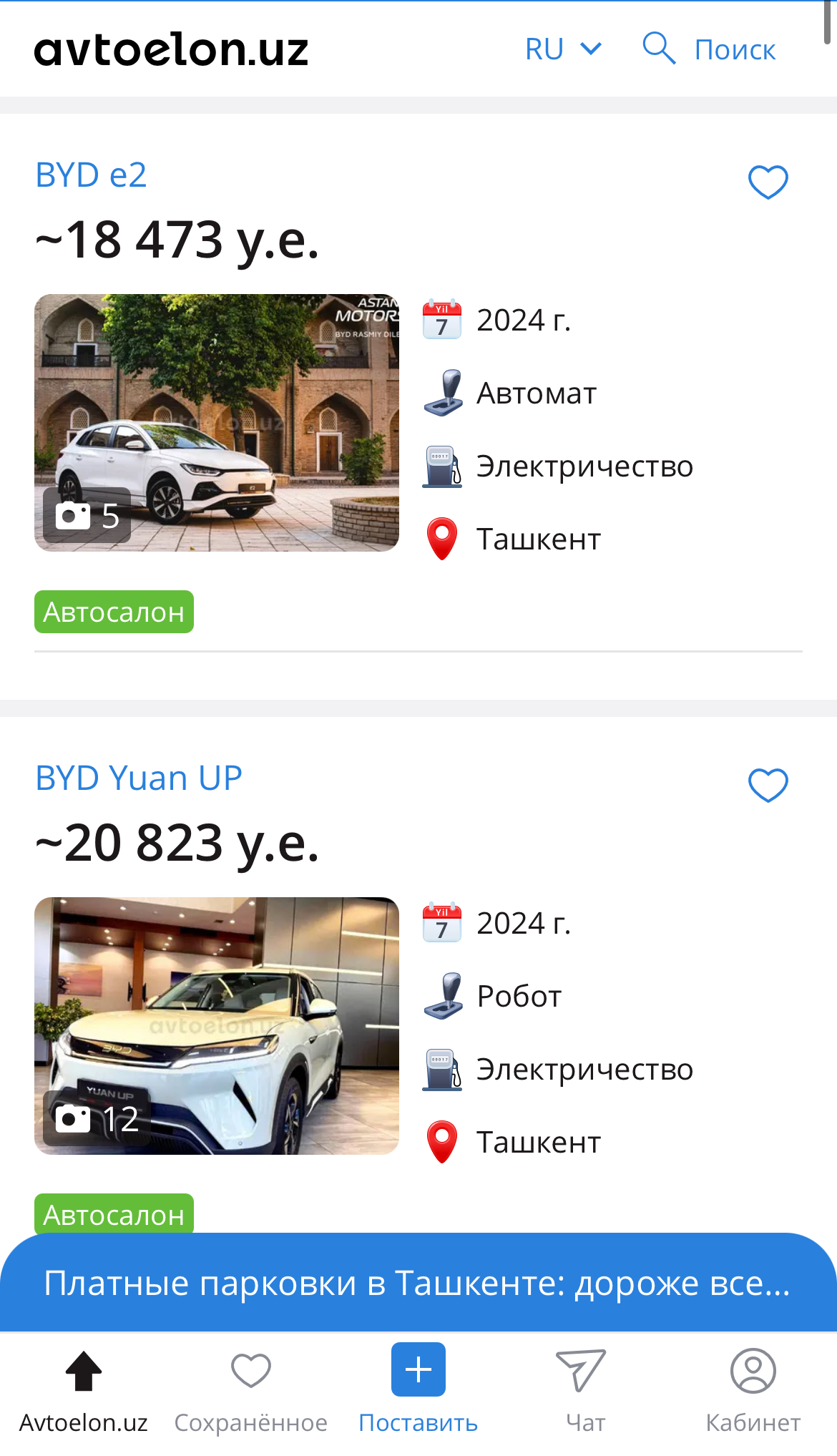Open the BYD Yuan UP listing title
The width and height of the screenshot is (837, 1456).
coord(139,778)
